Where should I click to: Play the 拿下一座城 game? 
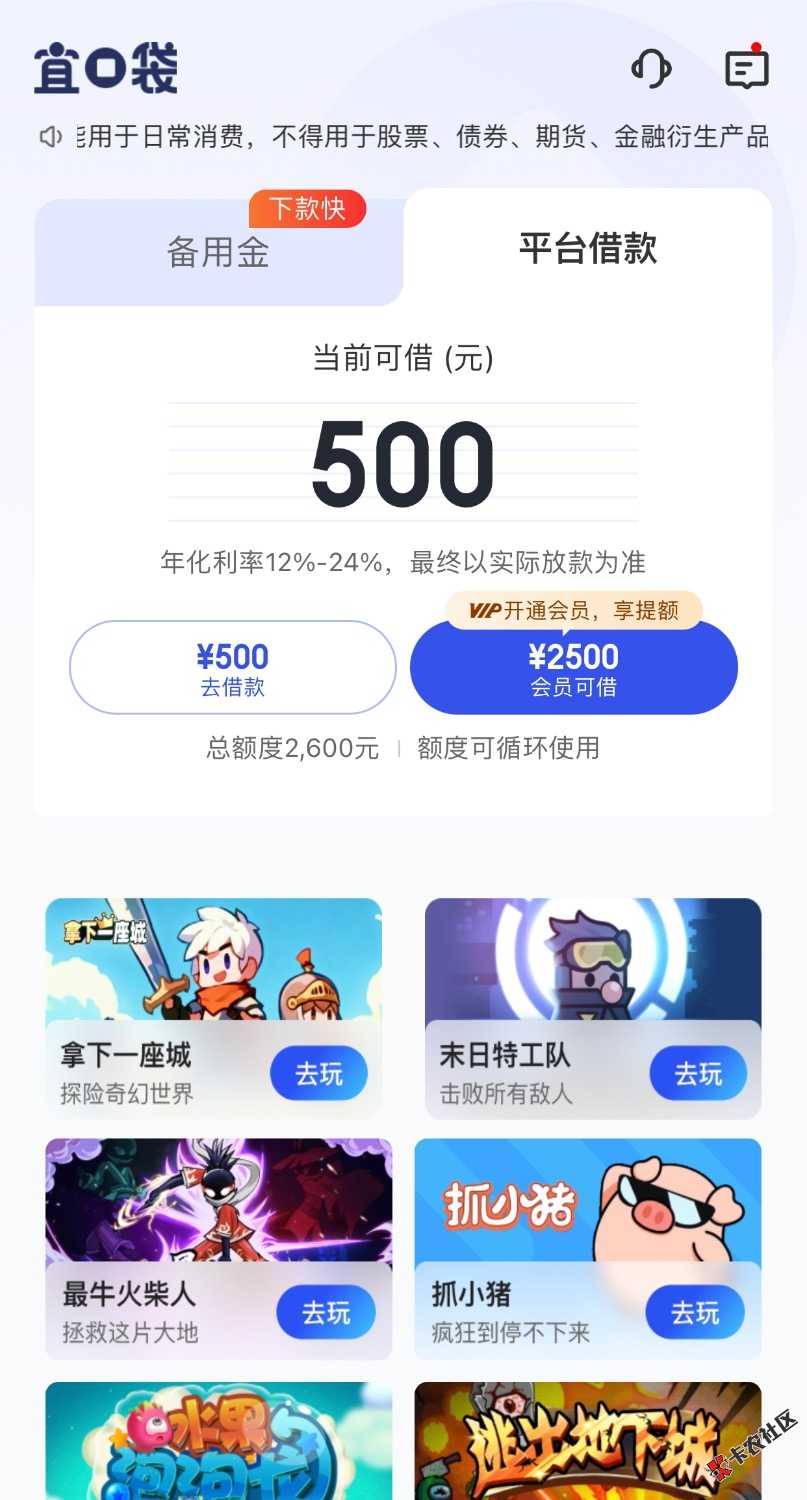pyautogui.click(x=318, y=1074)
